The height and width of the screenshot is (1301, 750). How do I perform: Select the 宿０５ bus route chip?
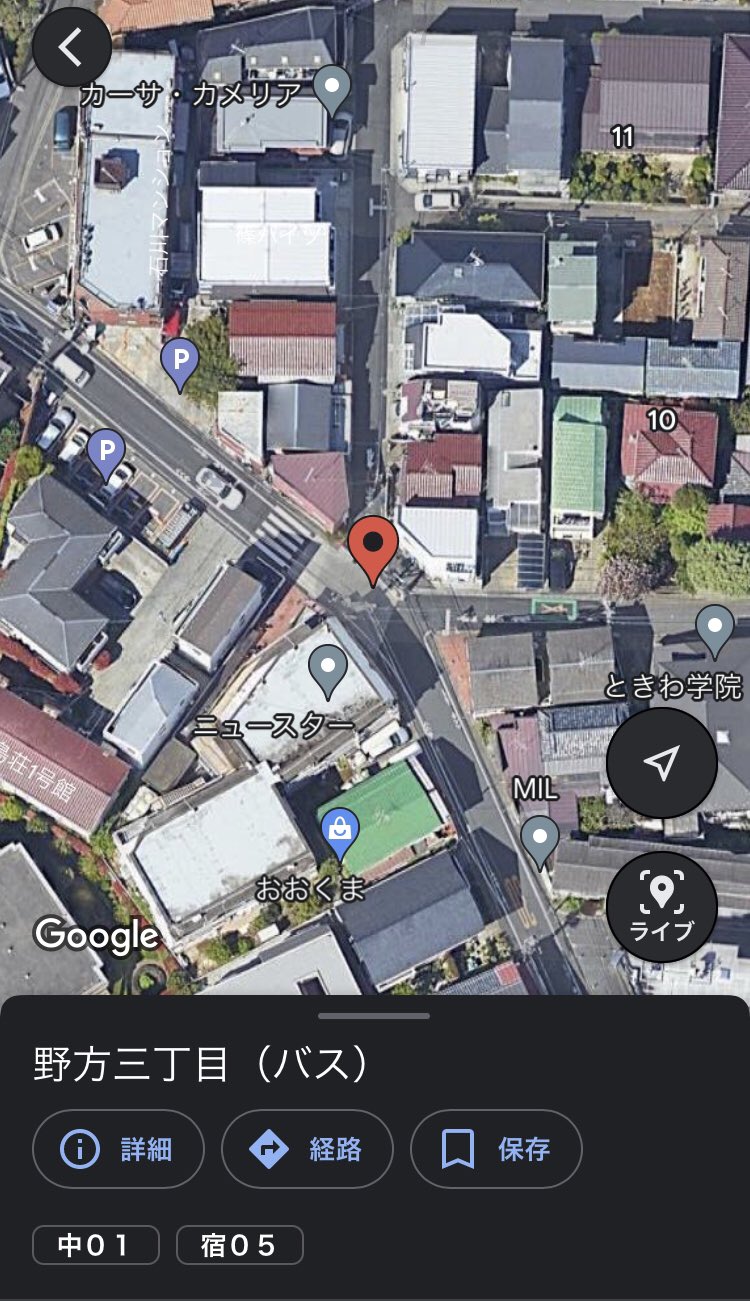(x=239, y=1245)
